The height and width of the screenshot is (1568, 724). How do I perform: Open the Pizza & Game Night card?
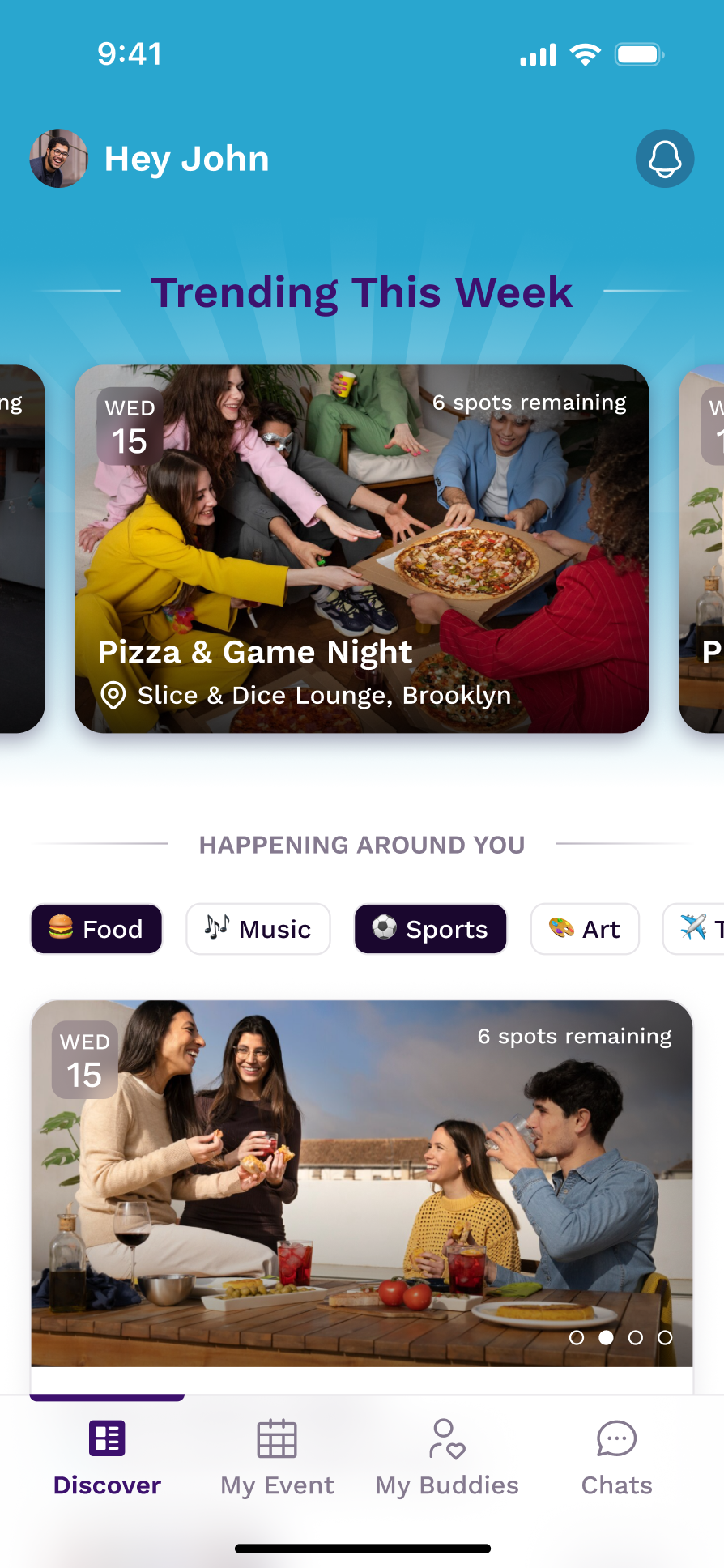click(x=361, y=549)
